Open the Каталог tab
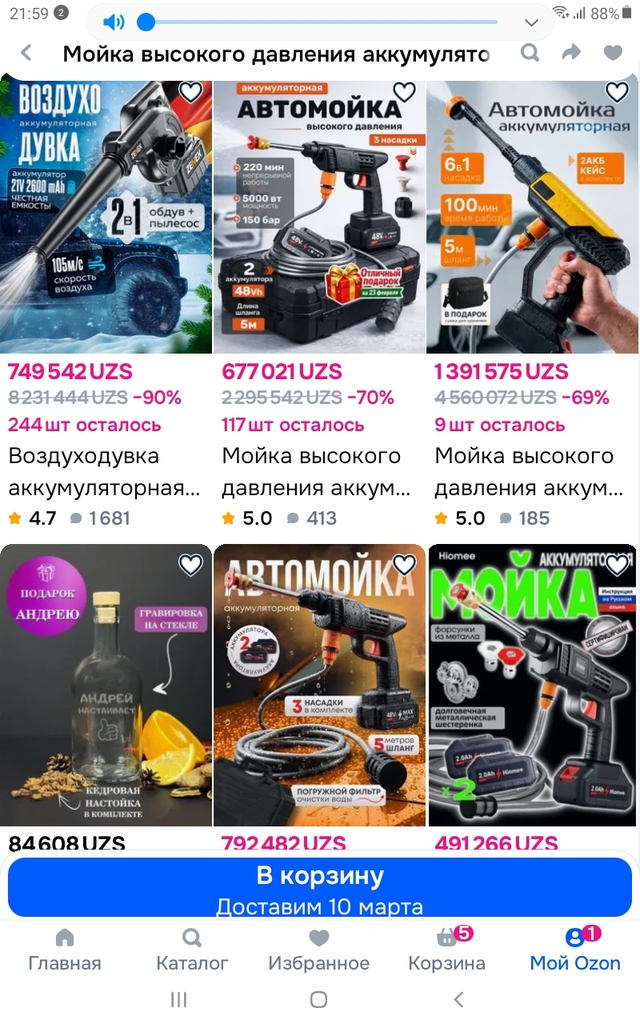Image resolution: width=640 pixels, height=1024 pixels. coord(192,950)
